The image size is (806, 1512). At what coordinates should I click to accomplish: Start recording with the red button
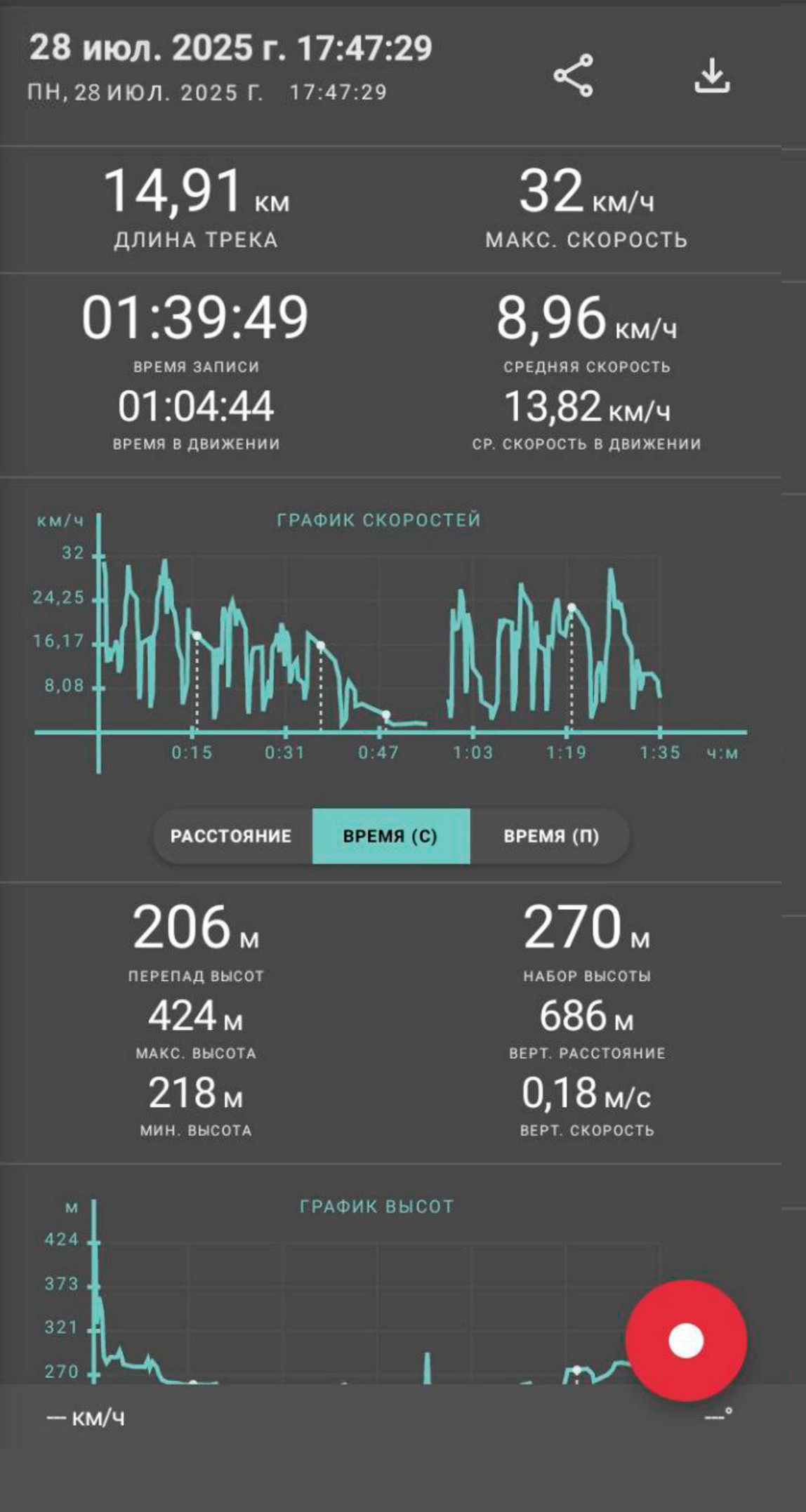(686, 1340)
